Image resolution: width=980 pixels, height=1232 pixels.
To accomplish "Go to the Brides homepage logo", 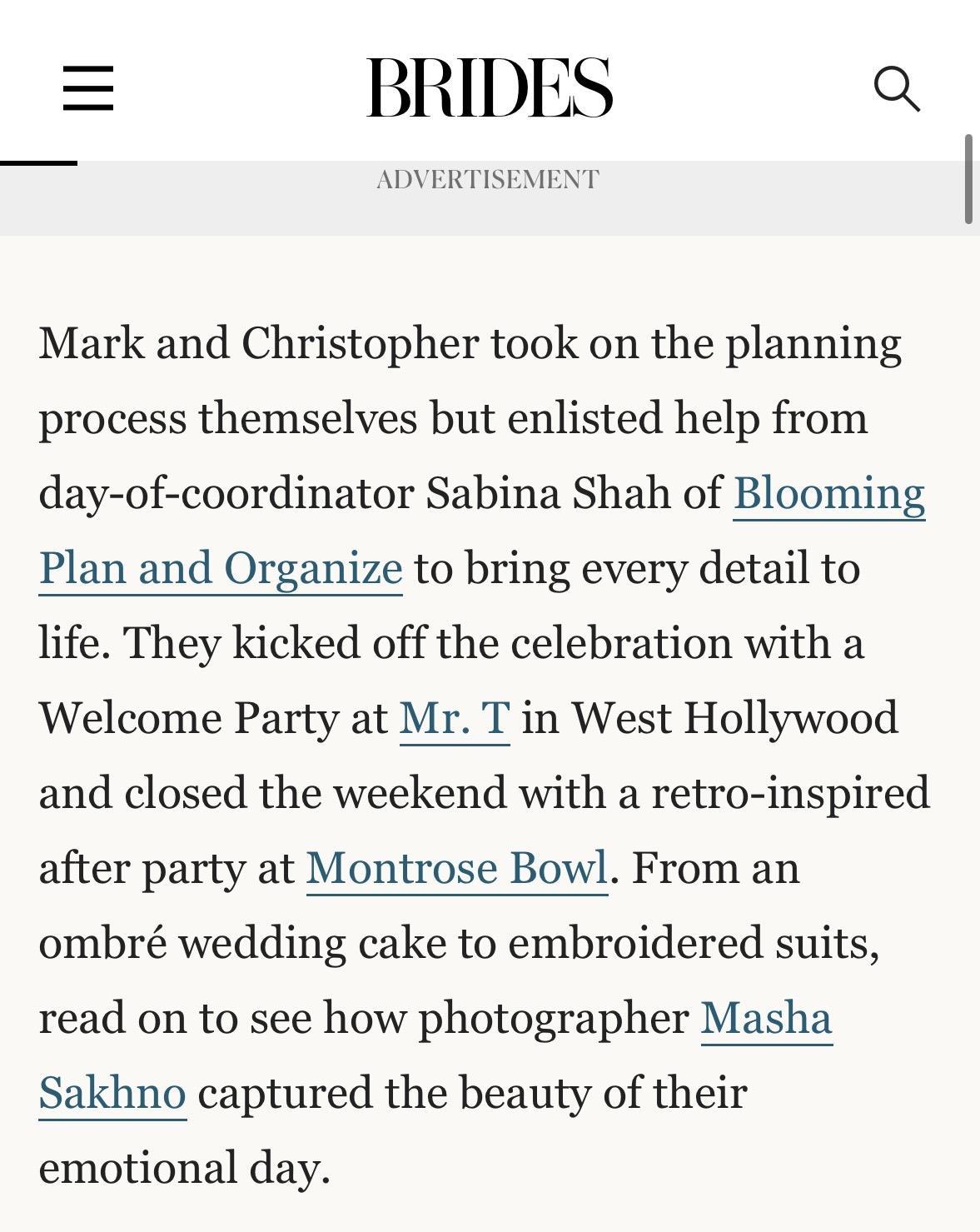I will (490, 87).
